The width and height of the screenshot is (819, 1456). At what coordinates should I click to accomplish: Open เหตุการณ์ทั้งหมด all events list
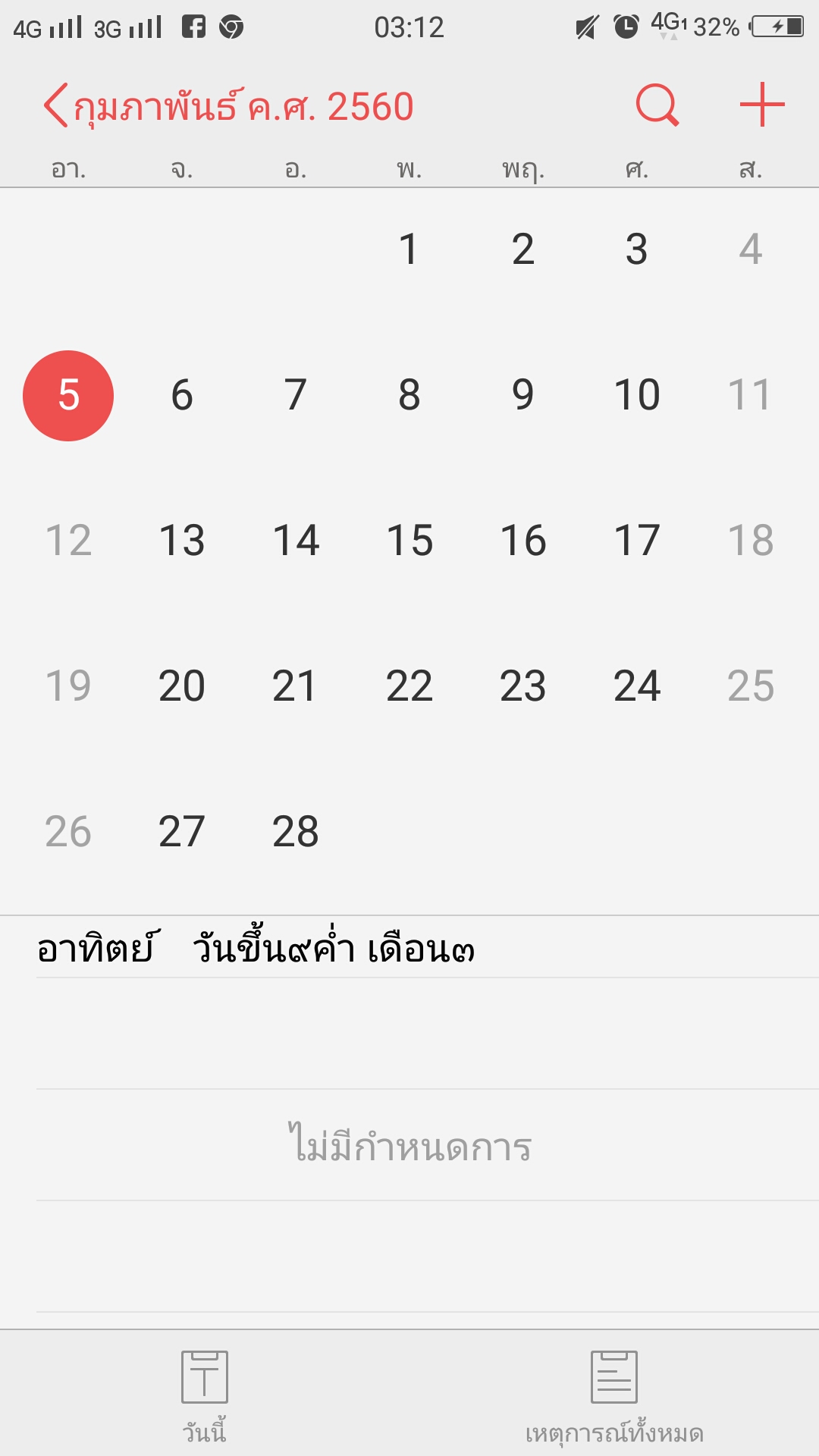pos(614,1397)
